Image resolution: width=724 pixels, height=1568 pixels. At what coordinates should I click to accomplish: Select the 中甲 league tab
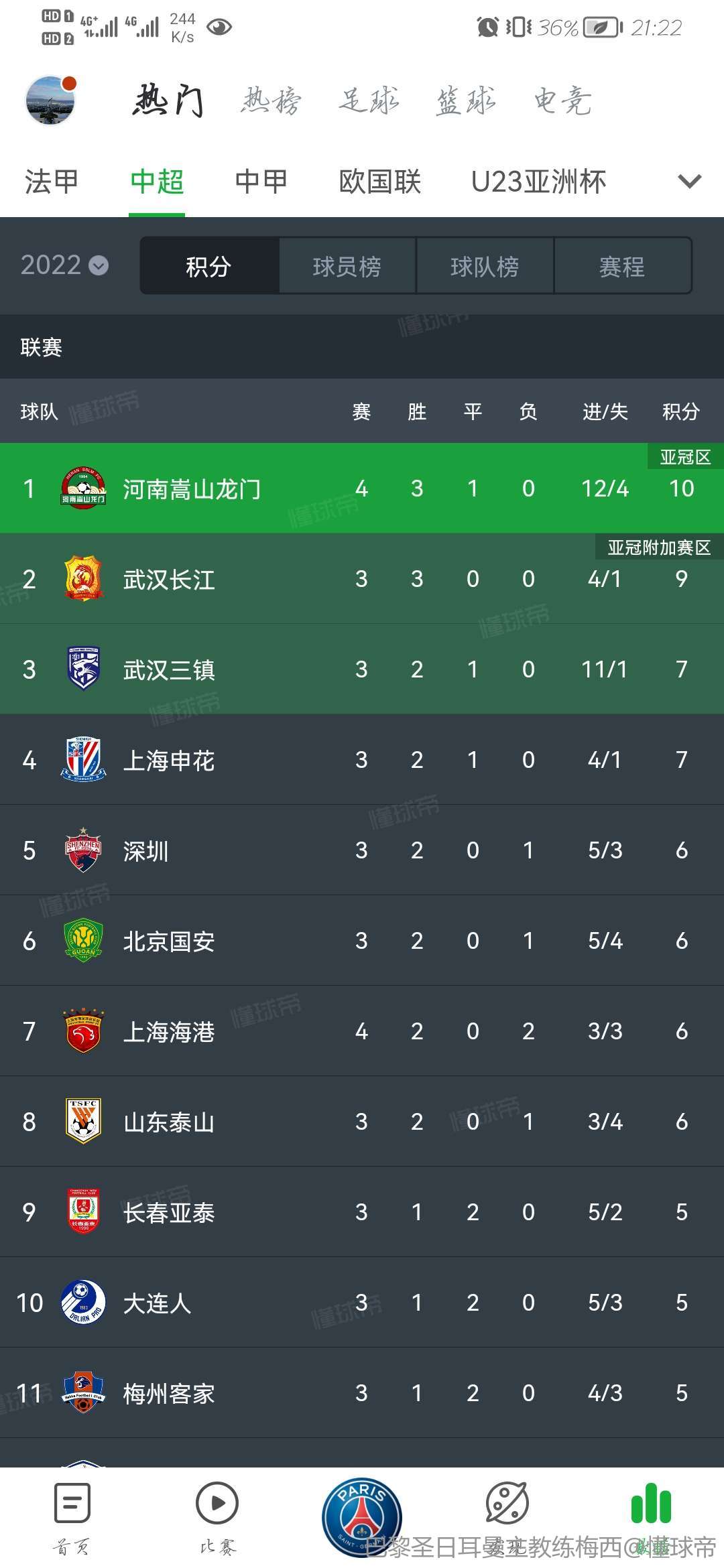pyautogui.click(x=261, y=182)
